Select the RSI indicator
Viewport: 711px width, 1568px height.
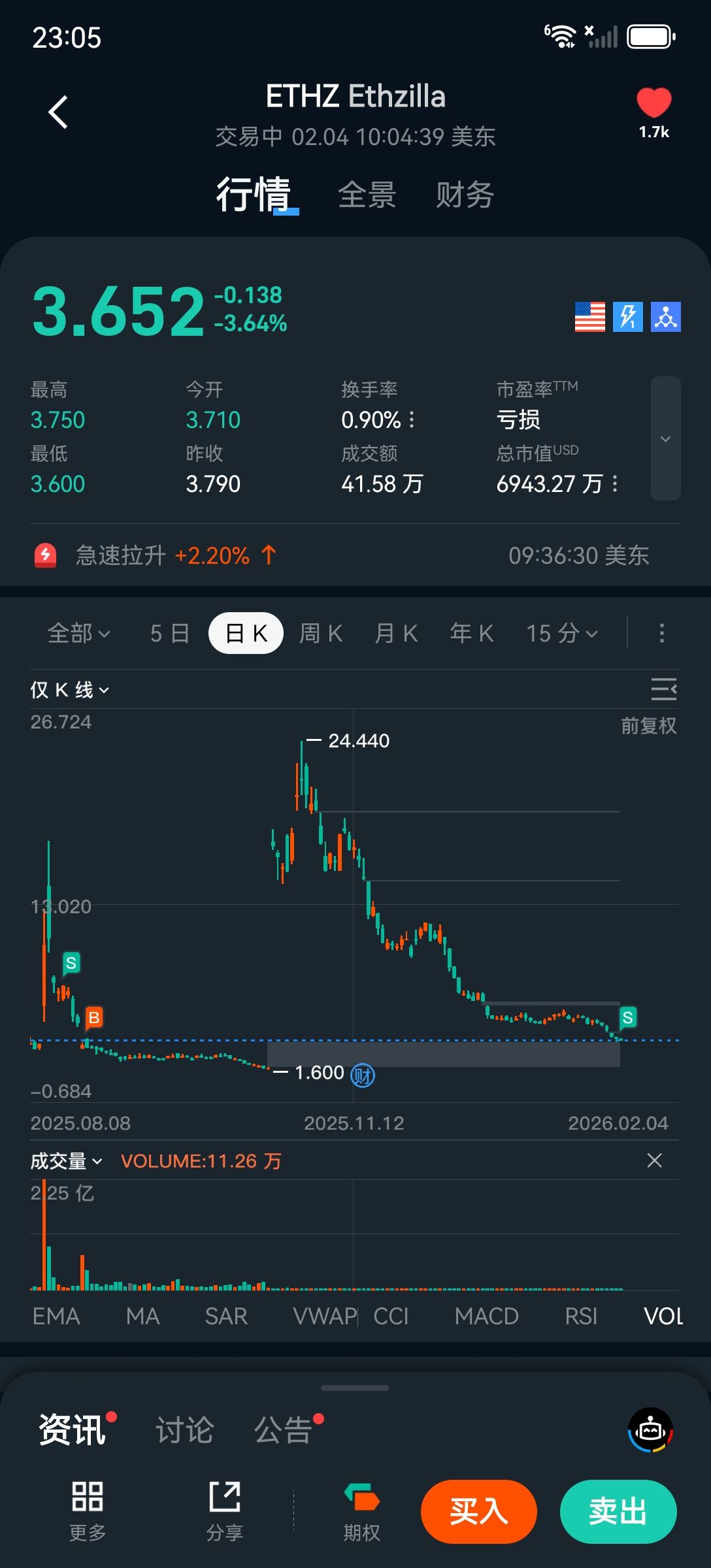pyautogui.click(x=581, y=1316)
